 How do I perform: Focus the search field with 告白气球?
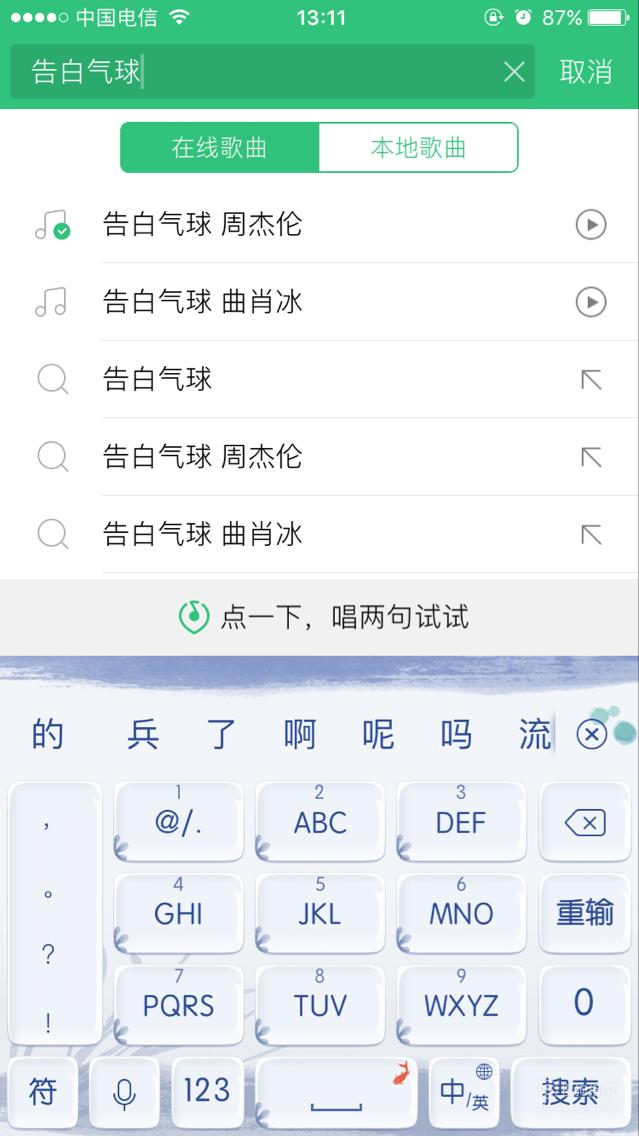coord(272,72)
